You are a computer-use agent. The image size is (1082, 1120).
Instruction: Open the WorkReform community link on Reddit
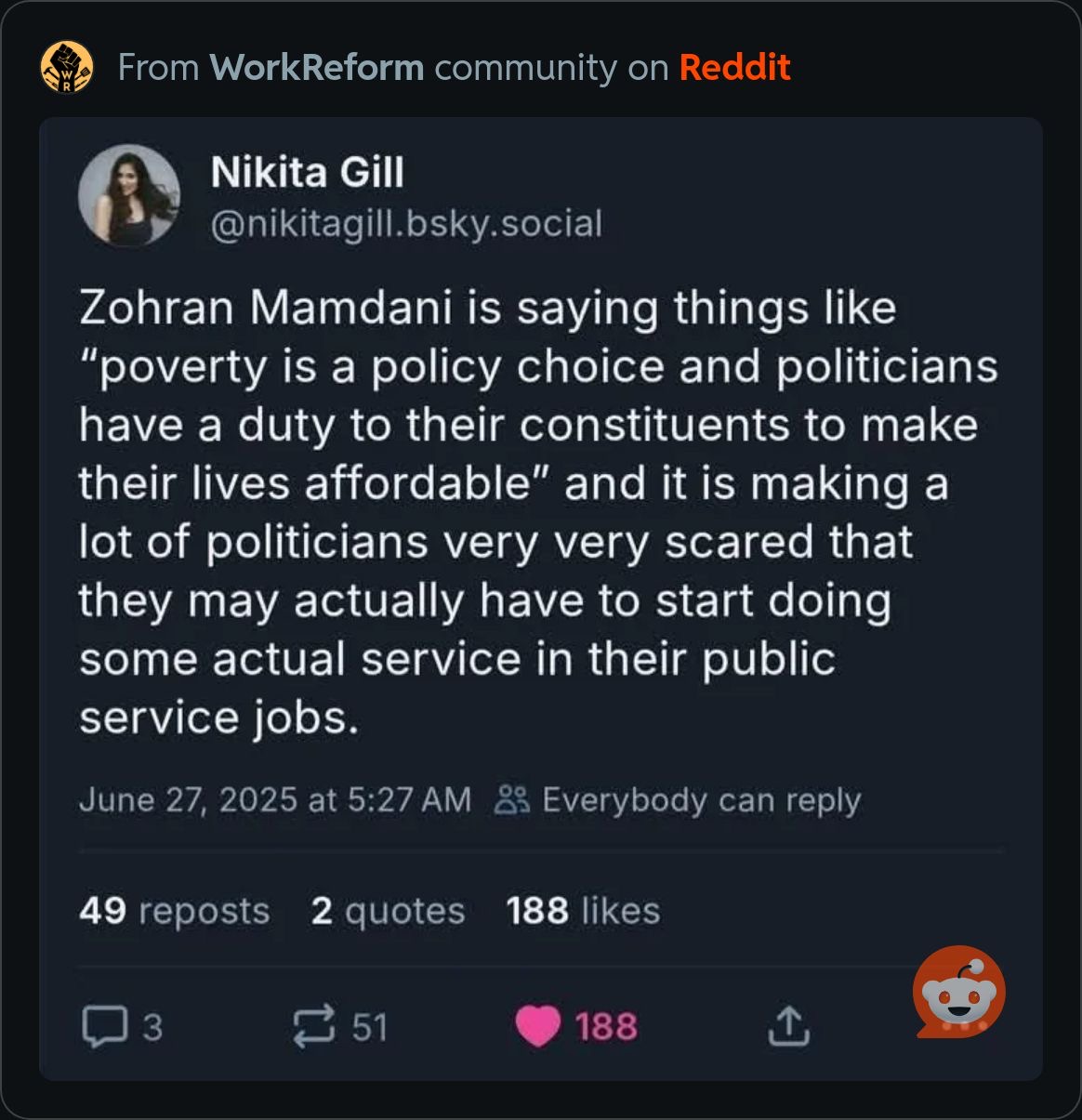(x=316, y=68)
